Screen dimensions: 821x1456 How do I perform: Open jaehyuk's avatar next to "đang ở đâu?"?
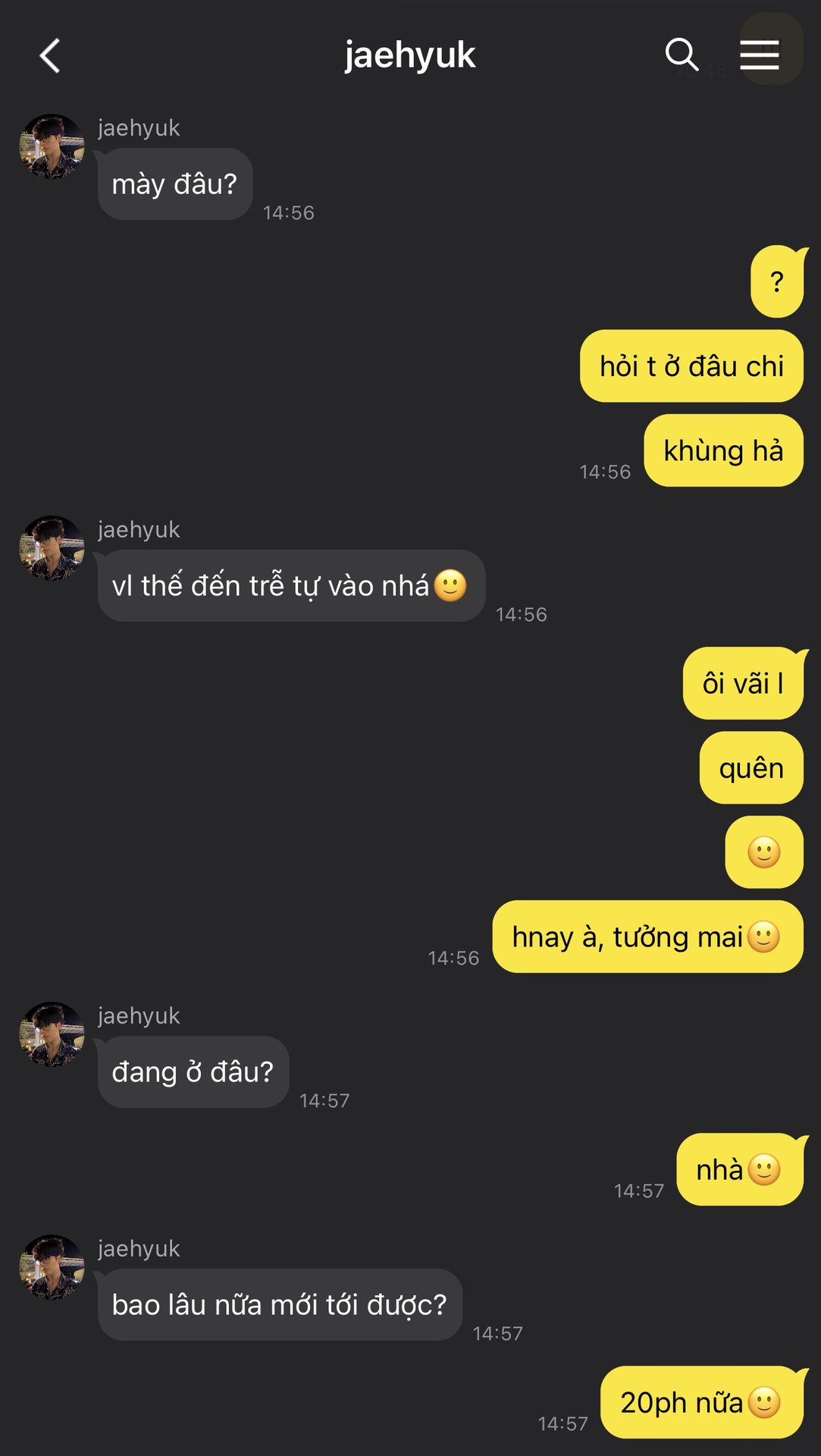click(x=52, y=1034)
